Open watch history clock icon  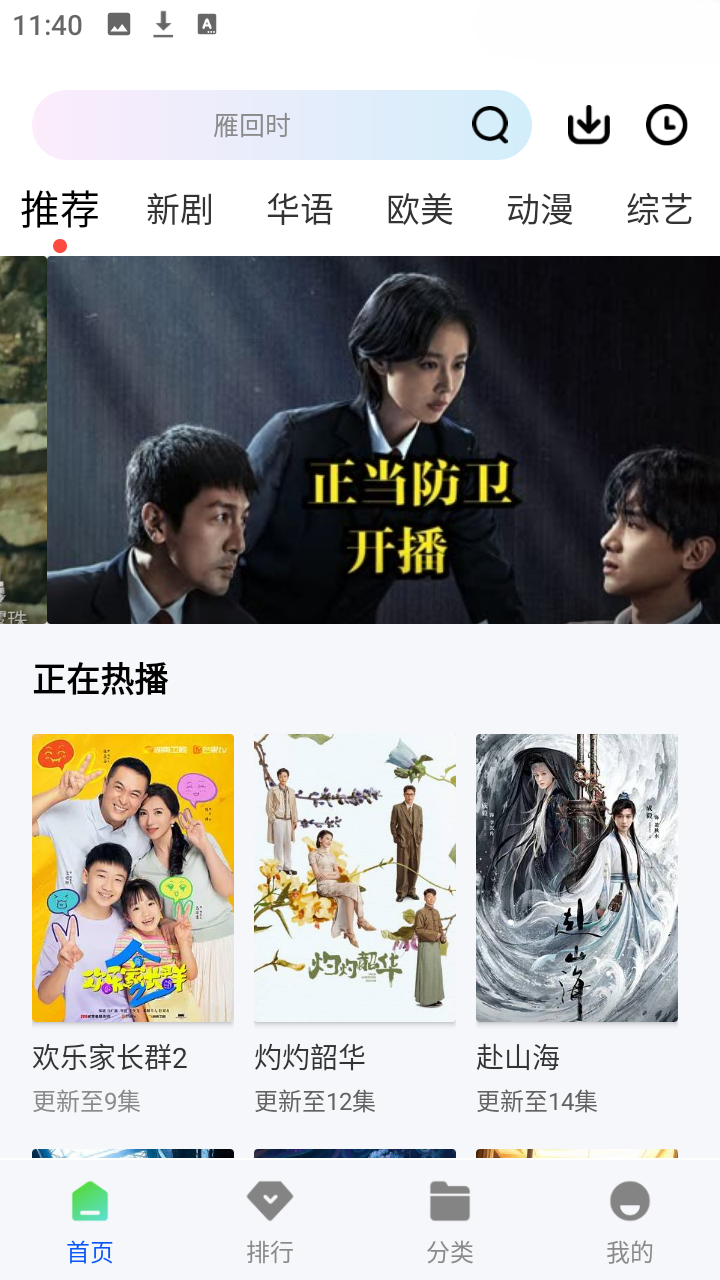[x=666, y=125]
